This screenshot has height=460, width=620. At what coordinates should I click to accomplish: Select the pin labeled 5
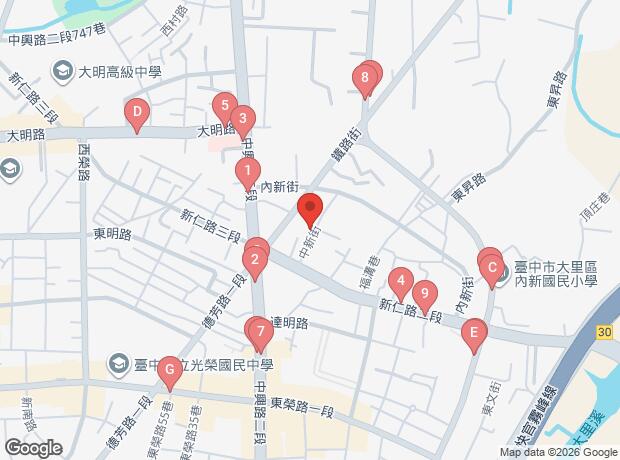pyautogui.click(x=226, y=105)
